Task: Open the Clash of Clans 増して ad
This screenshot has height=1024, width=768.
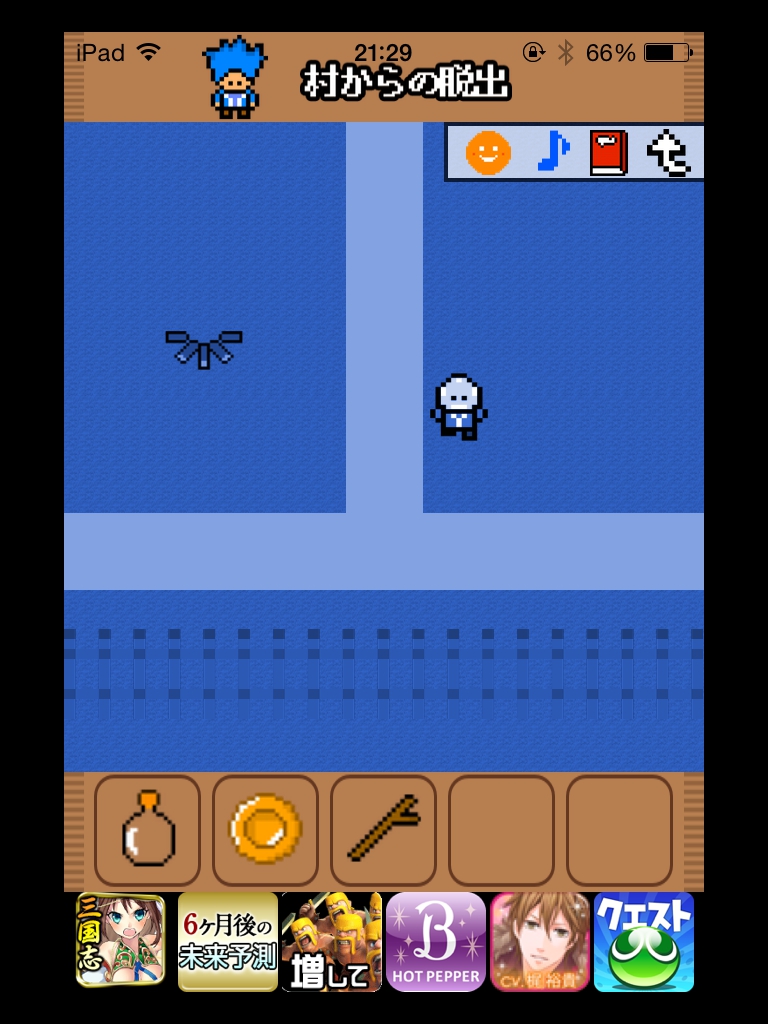Action: (331, 941)
